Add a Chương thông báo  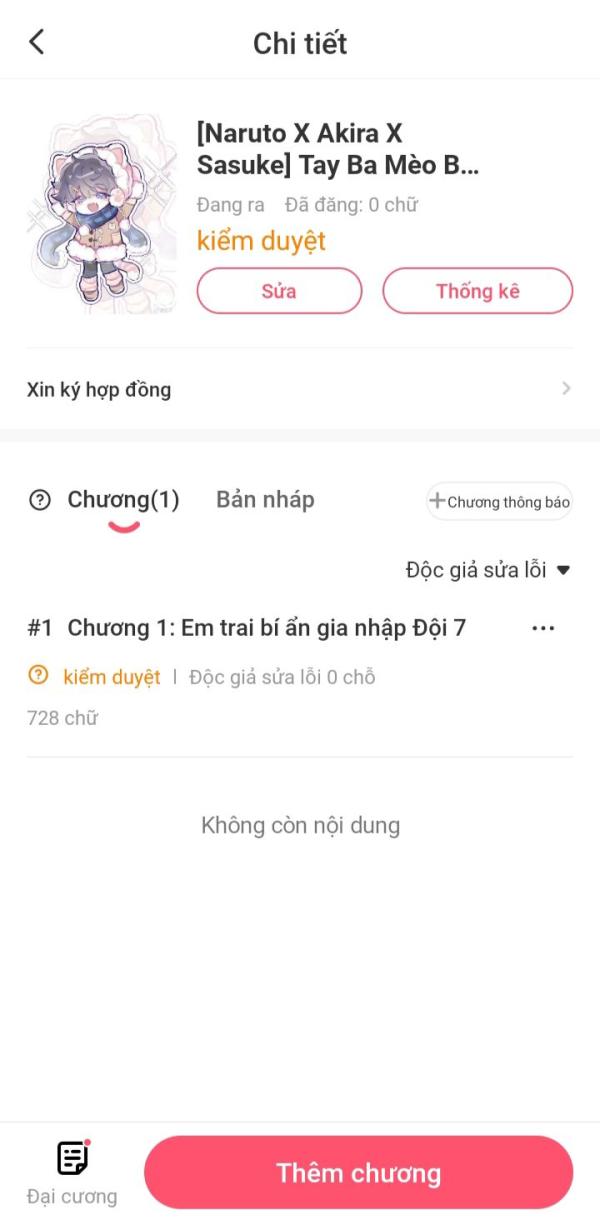[x=499, y=502]
